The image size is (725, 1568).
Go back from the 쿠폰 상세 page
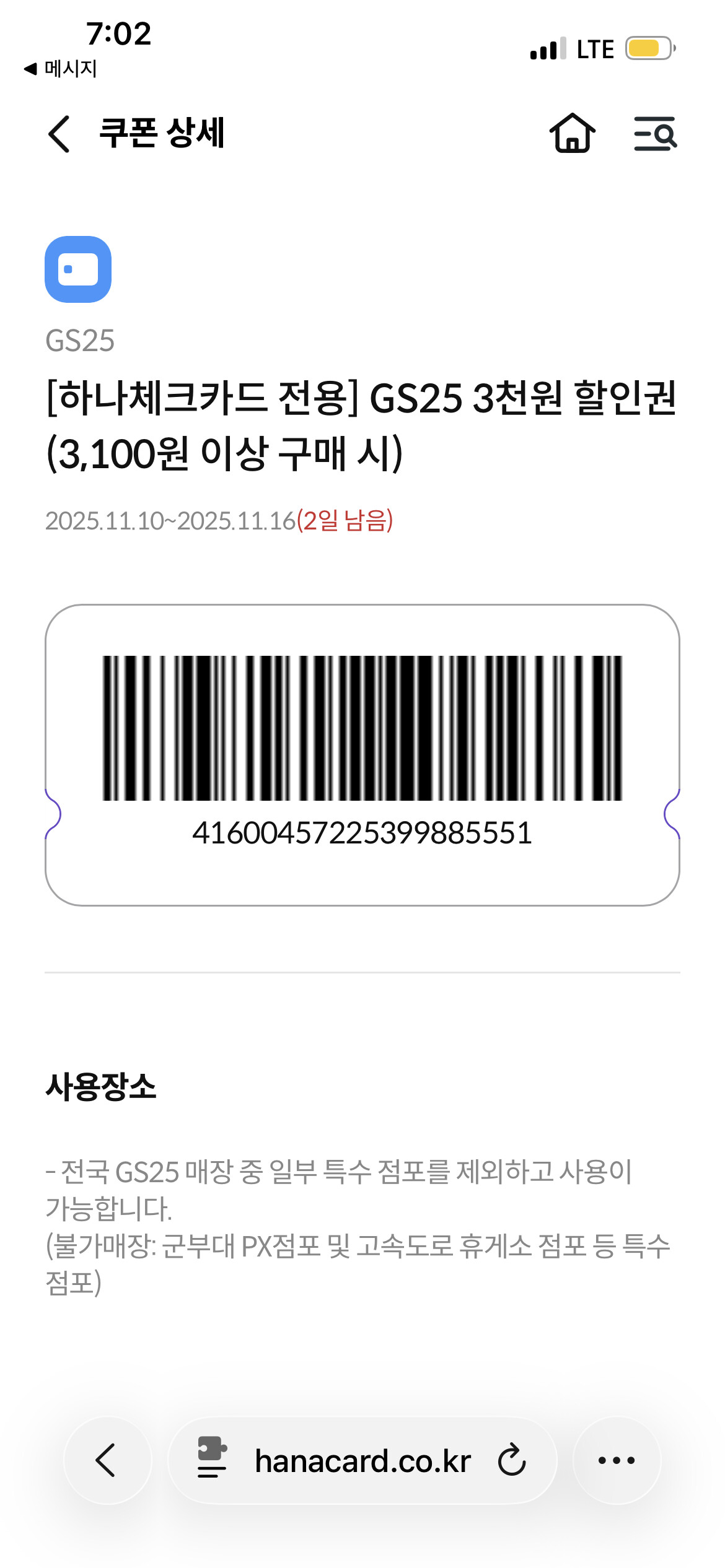pyautogui.click(x=59, y=134)
